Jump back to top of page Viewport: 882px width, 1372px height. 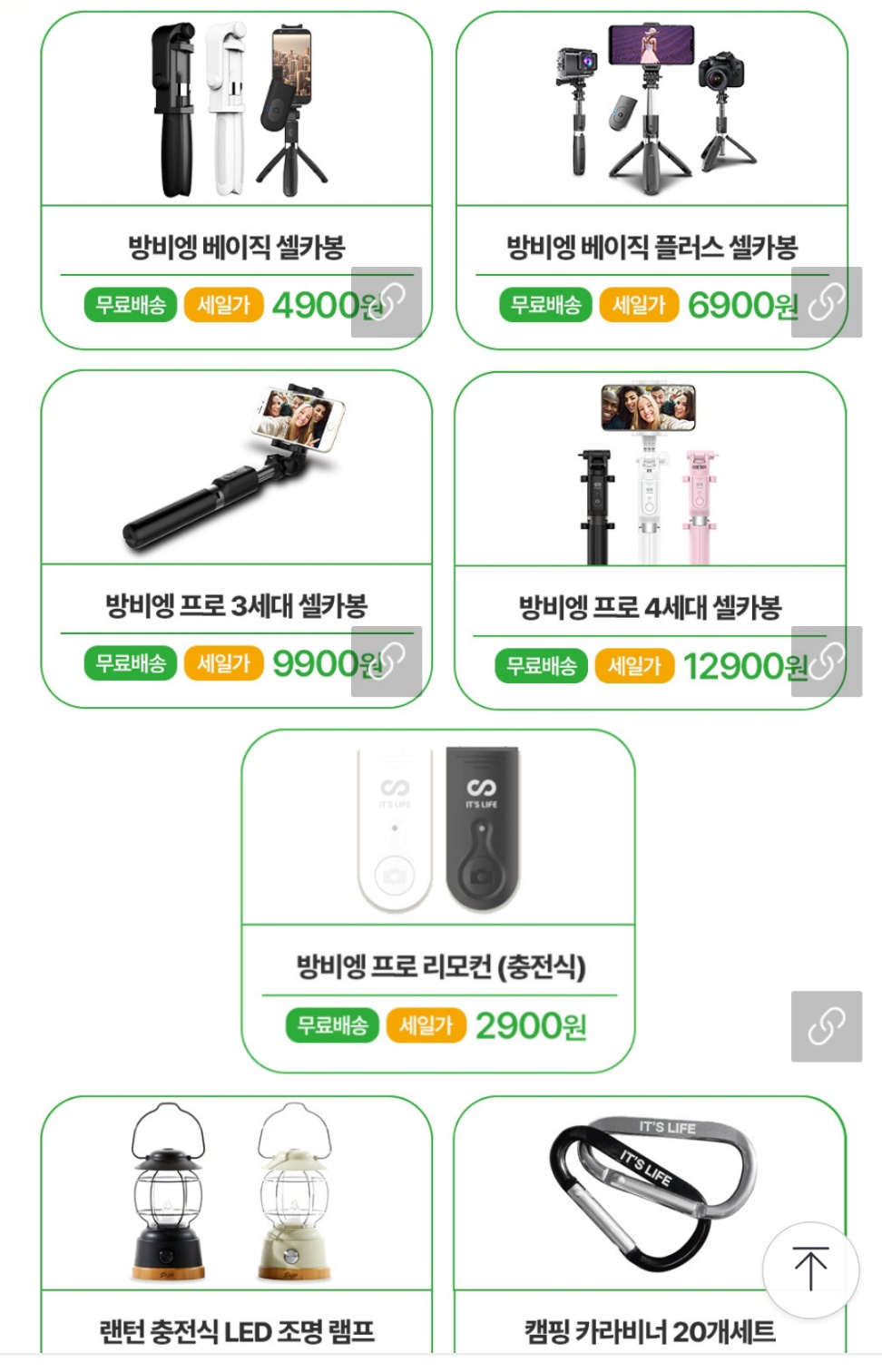810,1269
